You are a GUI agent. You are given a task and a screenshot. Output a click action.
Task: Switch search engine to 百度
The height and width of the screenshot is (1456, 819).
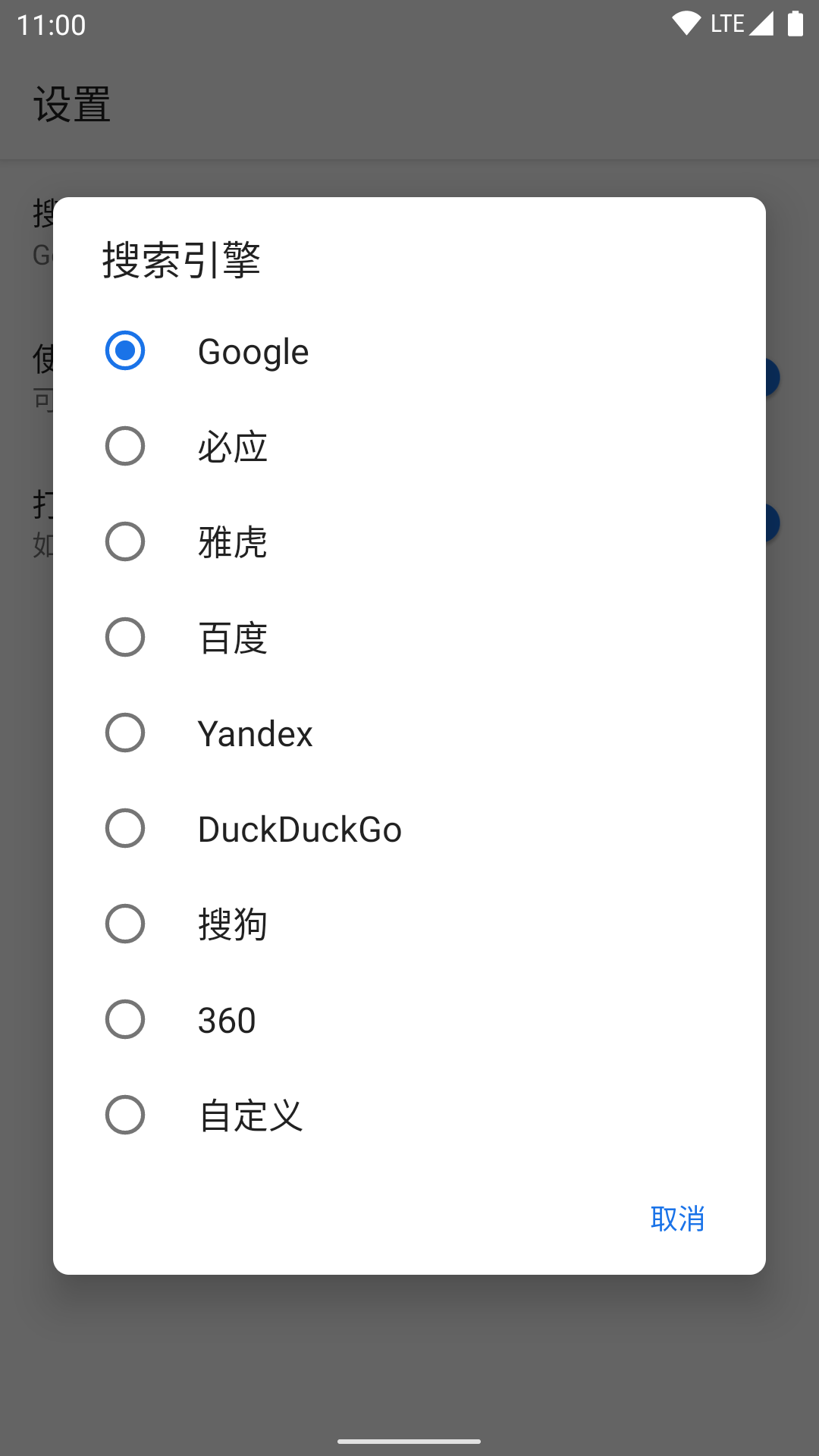point(125,638)
